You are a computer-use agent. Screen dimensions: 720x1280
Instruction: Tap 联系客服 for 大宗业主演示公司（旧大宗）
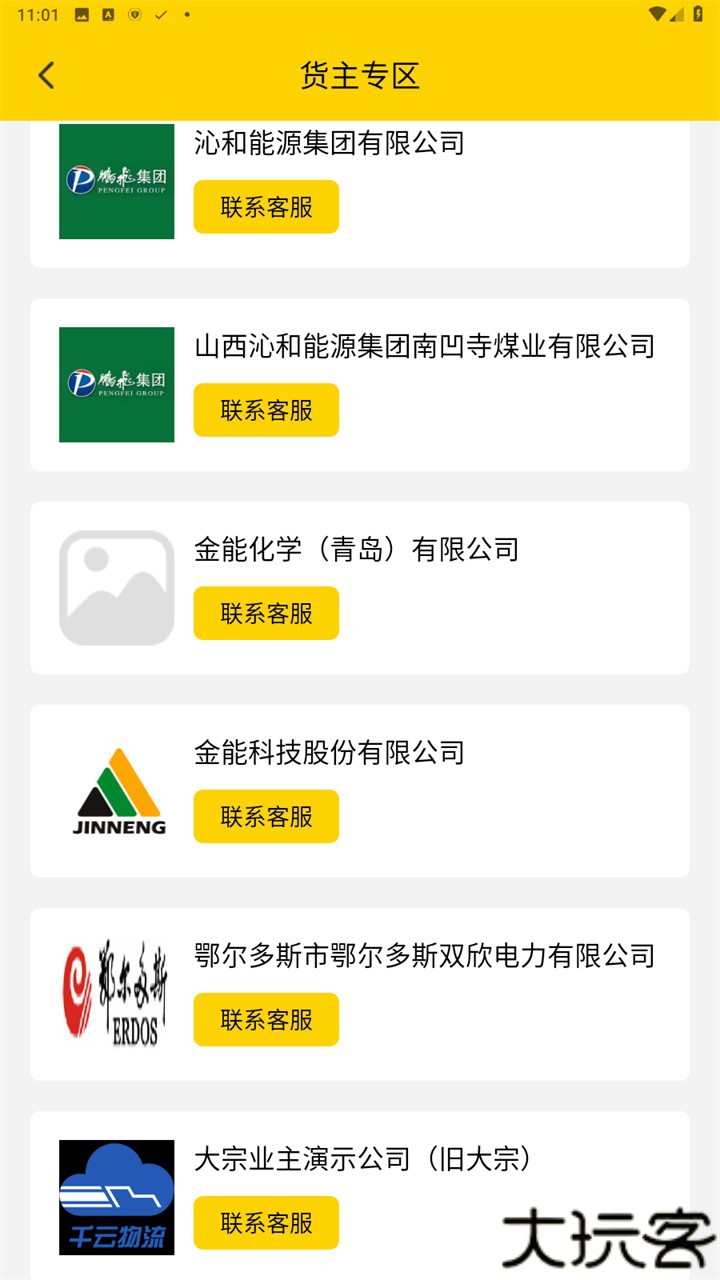point(266,1222)
